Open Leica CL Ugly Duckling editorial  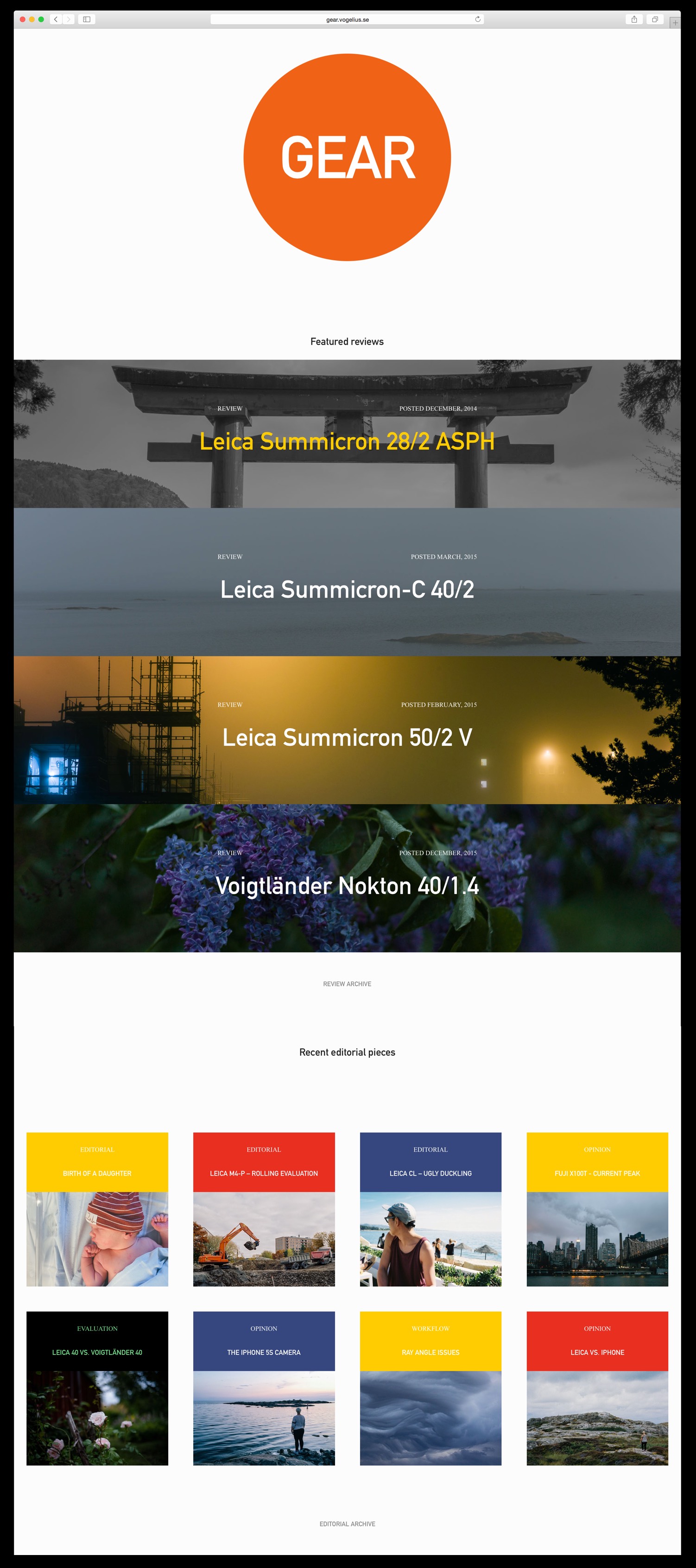click(x=430, y=1209)
